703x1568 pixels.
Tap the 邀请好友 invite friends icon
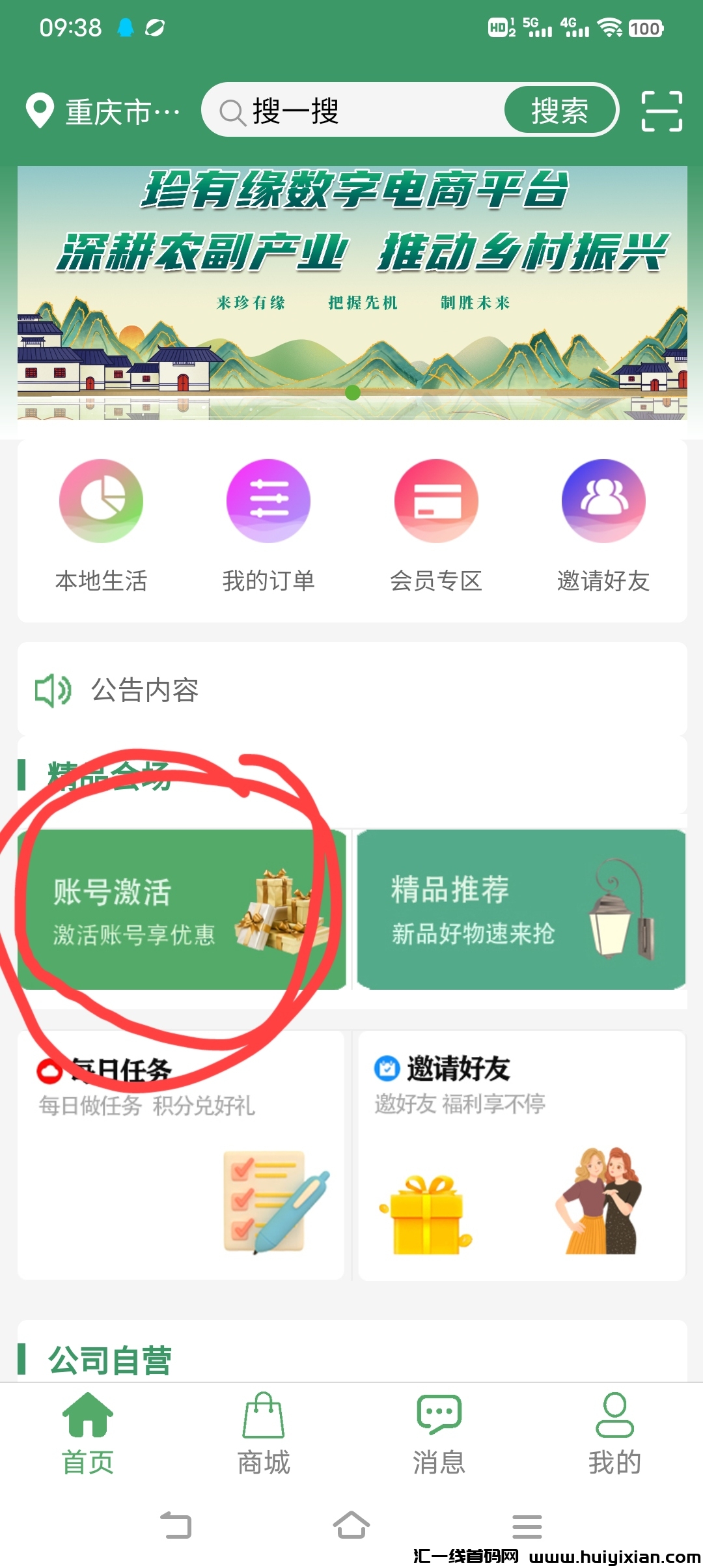pyautogui.click(x=602, y=501)
